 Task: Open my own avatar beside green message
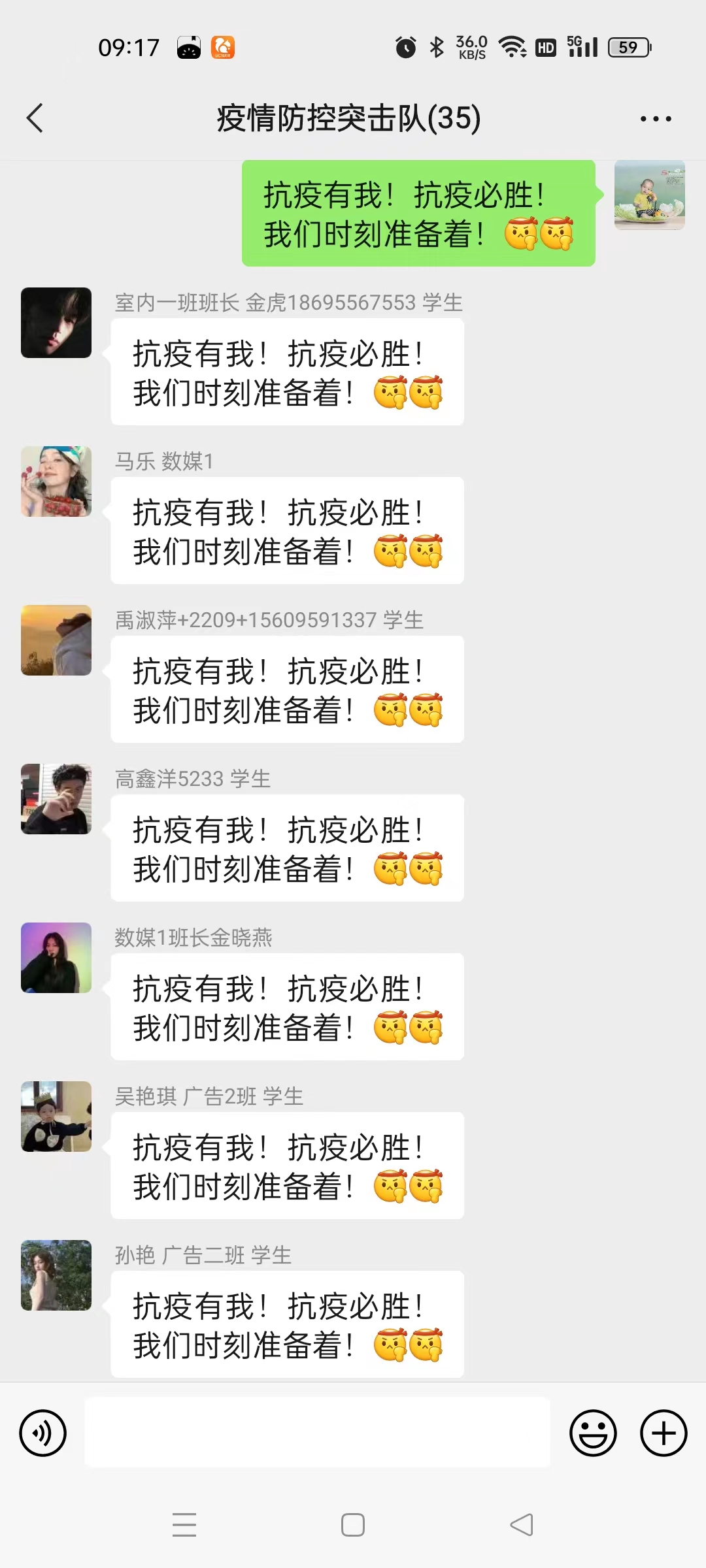(x=649, y=195)
